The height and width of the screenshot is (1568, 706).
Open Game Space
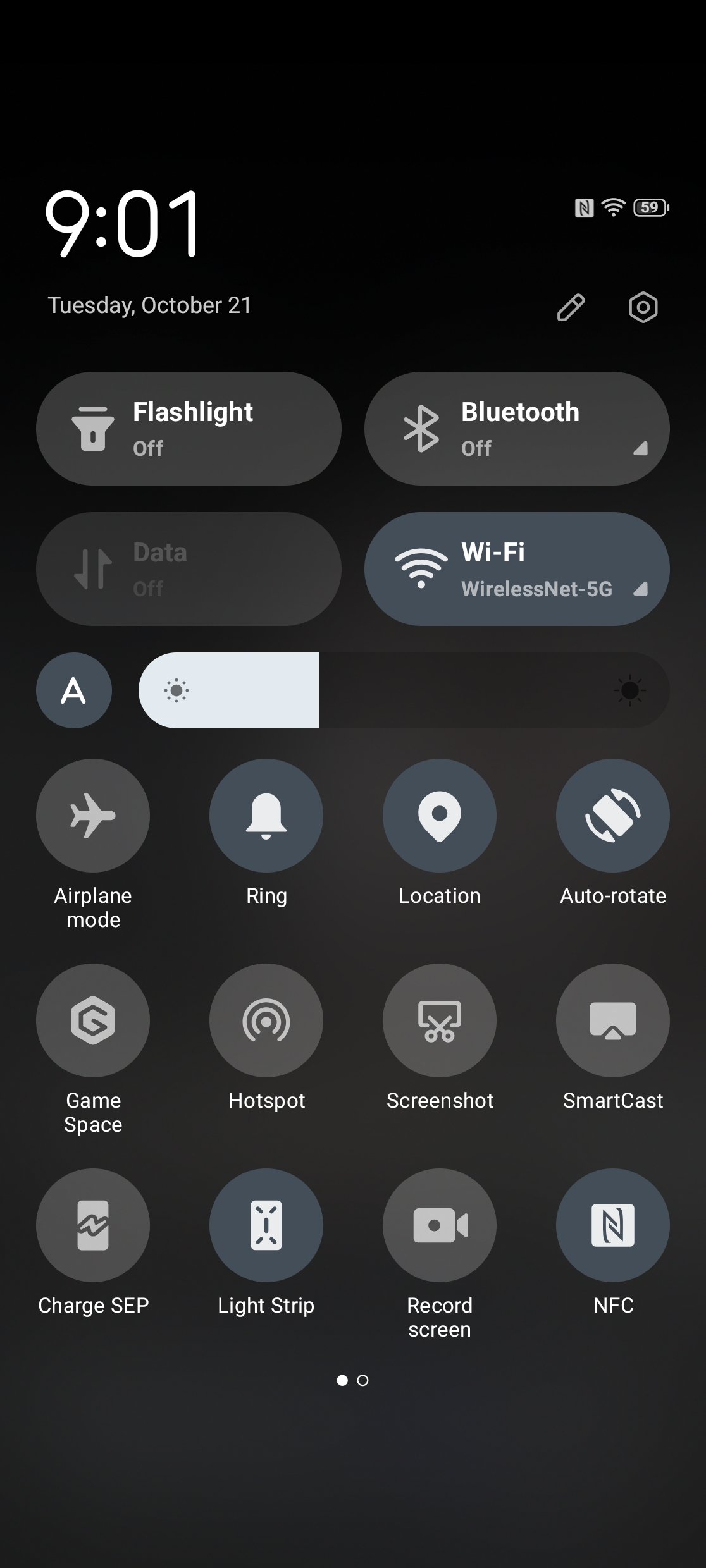pos(93,1020)
